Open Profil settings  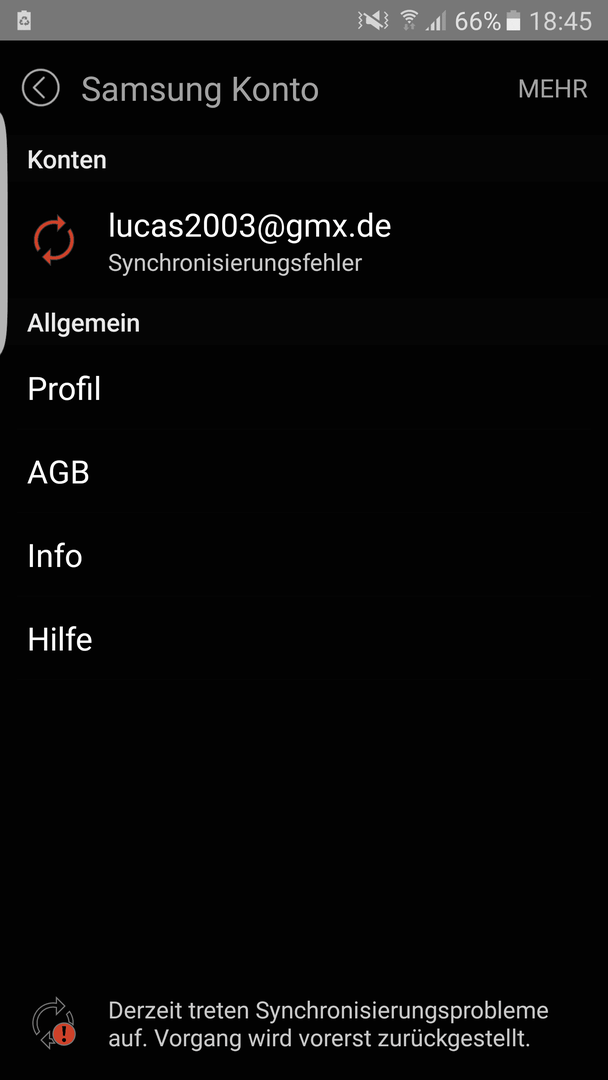[x=304, y=389]
